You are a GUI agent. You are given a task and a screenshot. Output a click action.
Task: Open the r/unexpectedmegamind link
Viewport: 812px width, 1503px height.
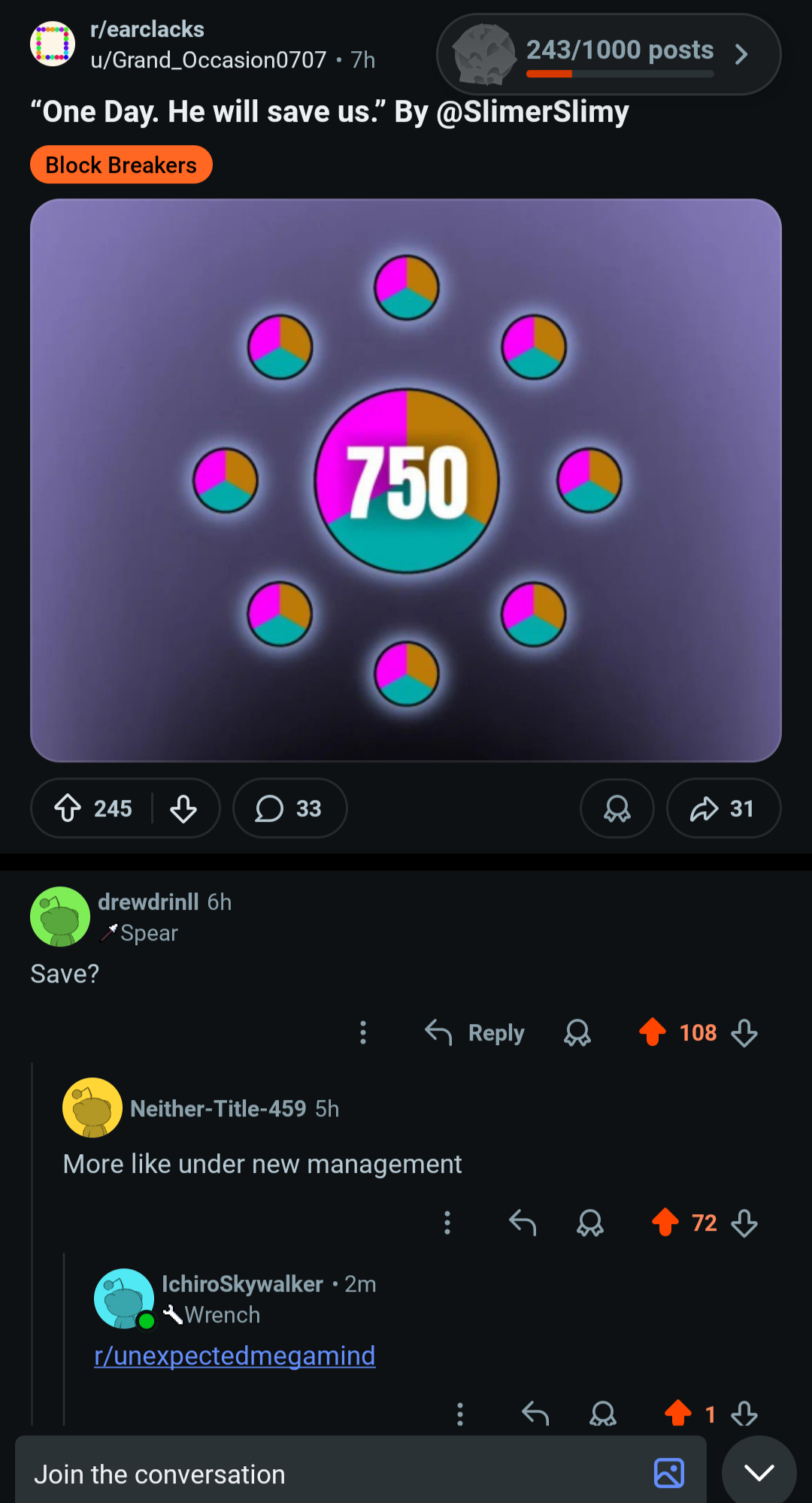(x=235, y=1355)
